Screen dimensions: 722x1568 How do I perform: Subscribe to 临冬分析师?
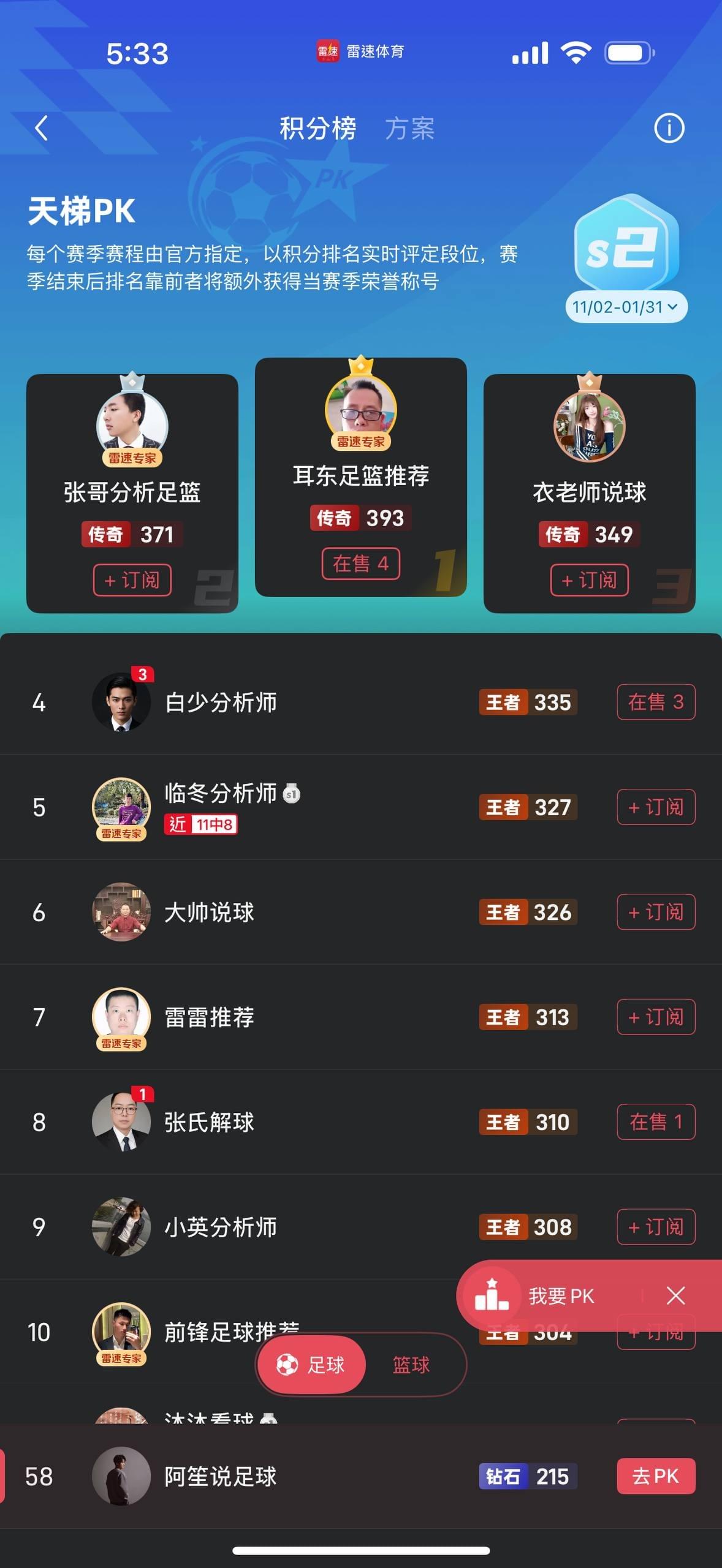pyautogui.click(x=655, y=807)
